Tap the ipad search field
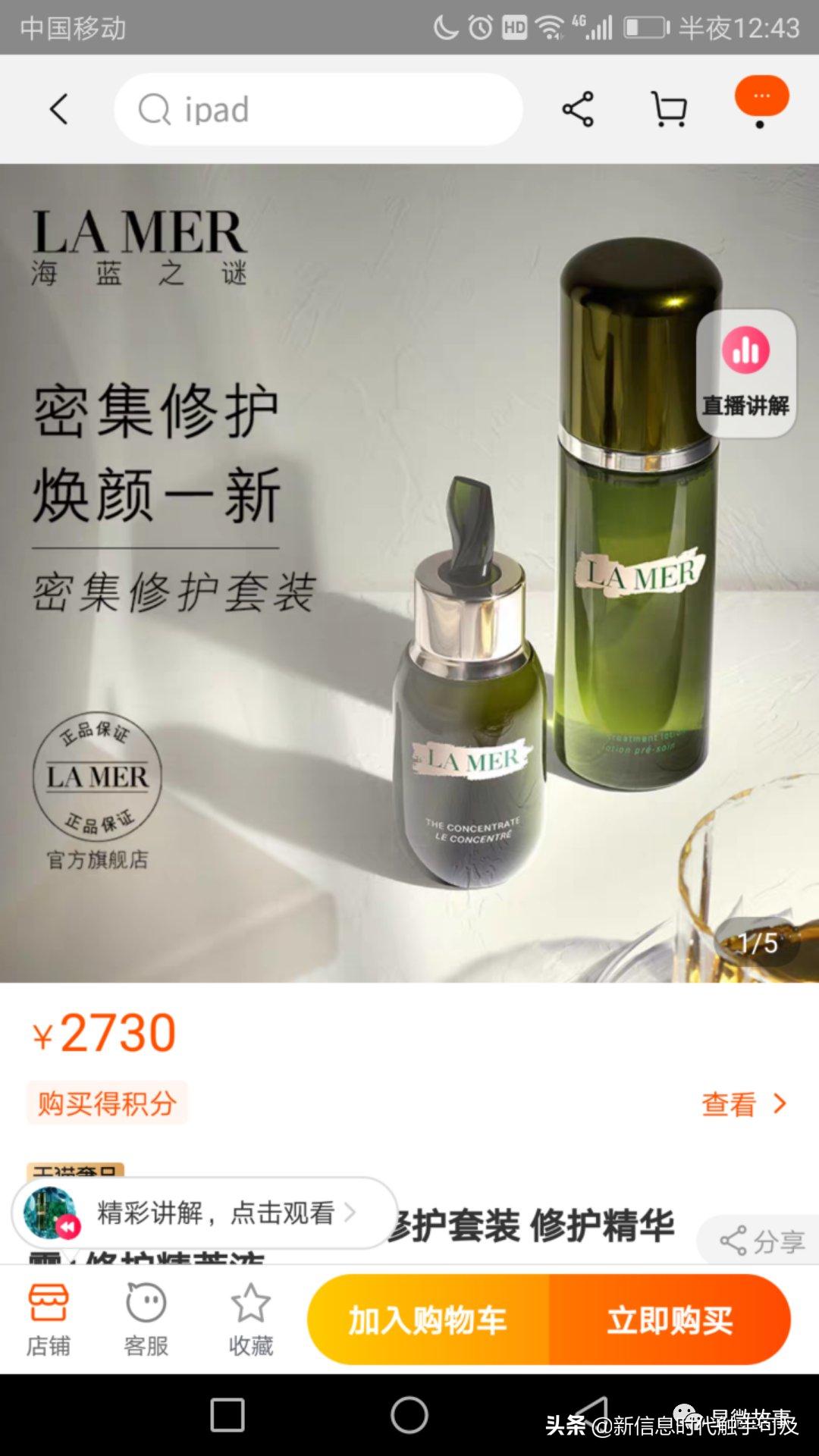The width and height of the screenshot is (819, 1456). click(318, 108)
